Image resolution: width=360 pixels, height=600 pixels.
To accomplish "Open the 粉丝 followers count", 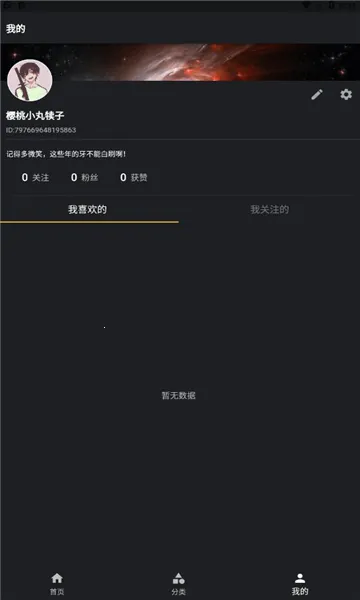I will coord(85,178).
